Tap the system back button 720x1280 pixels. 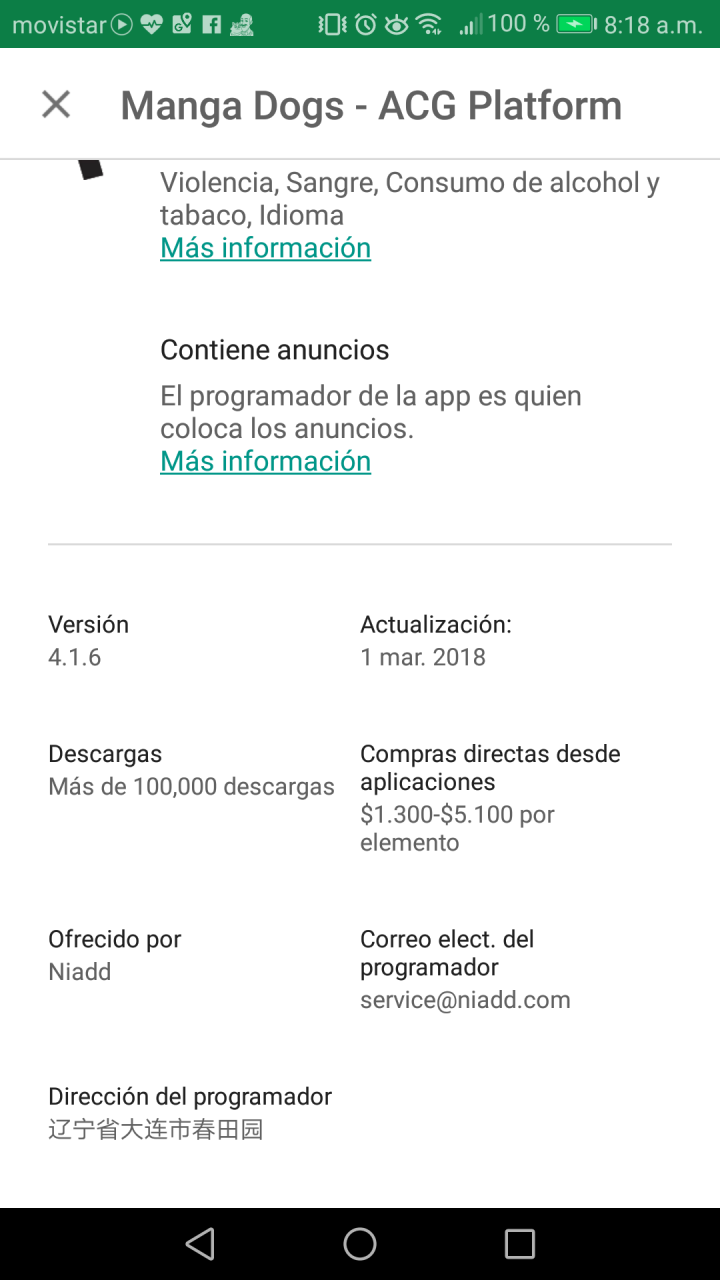click(x=200, y=1243)
